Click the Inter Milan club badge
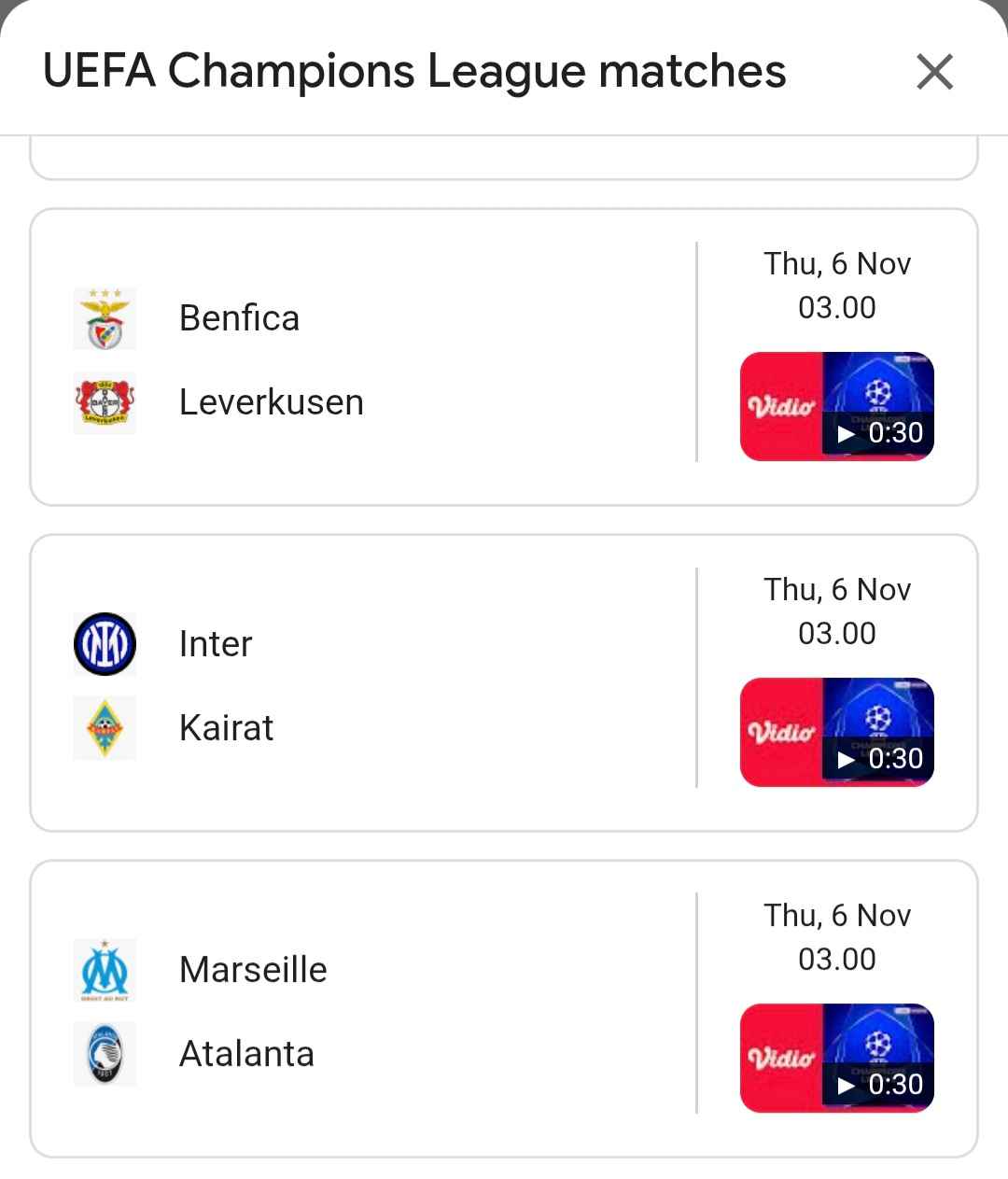This screenshot has height=1179, width=1008. 104,643
